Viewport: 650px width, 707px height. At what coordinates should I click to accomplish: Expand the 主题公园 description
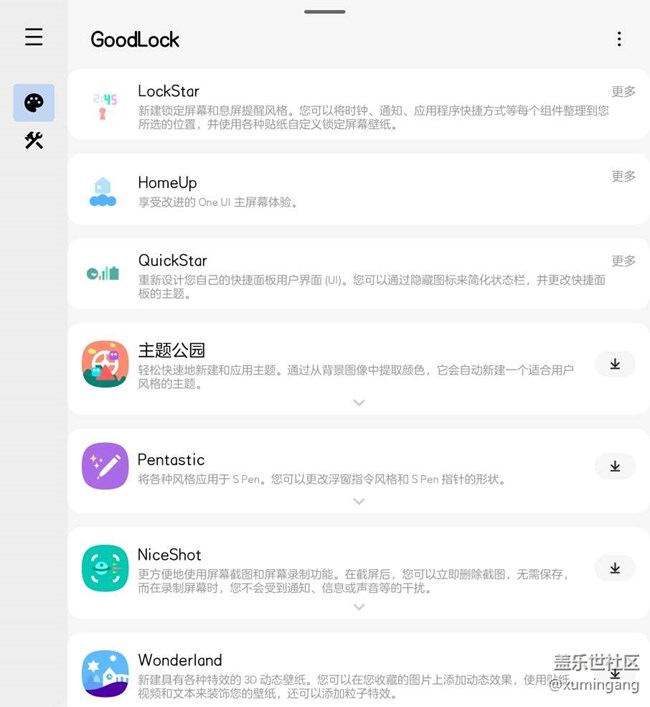tap(359, 403)
